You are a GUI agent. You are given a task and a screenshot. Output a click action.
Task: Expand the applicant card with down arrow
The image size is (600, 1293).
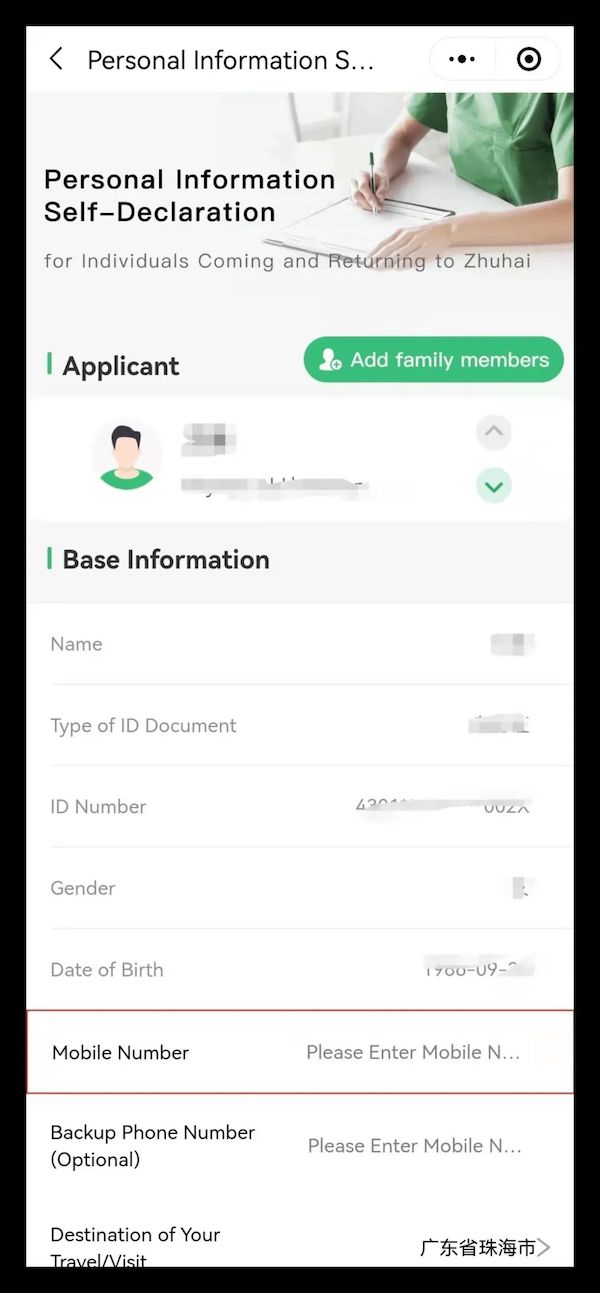pyautogui.click(x=493, y=486)
